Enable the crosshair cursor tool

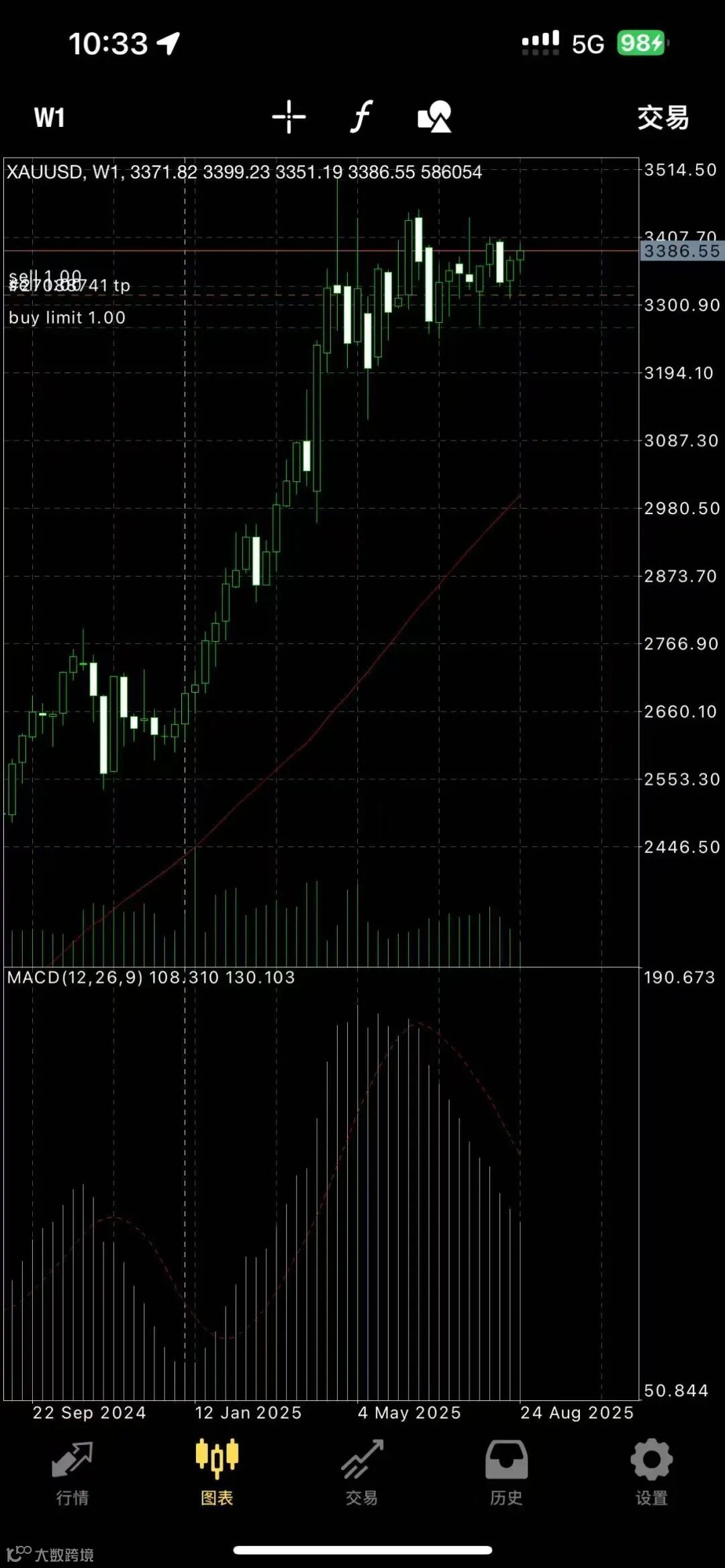[x=289, y=117]
